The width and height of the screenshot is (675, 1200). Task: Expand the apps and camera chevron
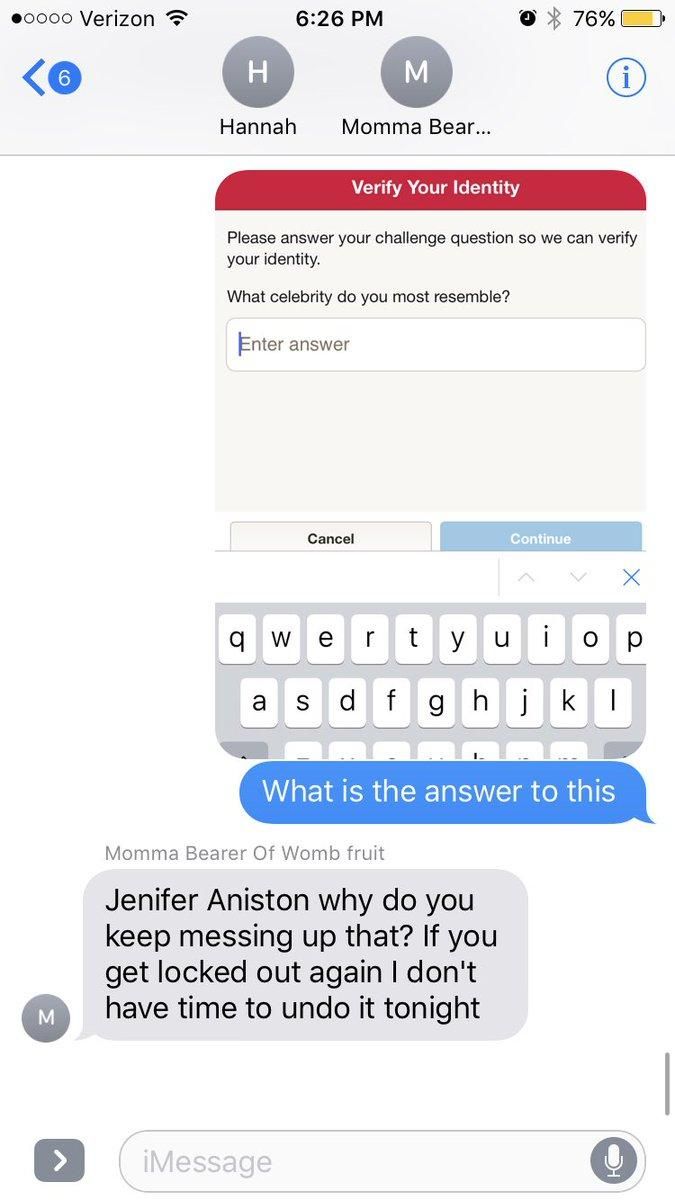pos(59,1160)
